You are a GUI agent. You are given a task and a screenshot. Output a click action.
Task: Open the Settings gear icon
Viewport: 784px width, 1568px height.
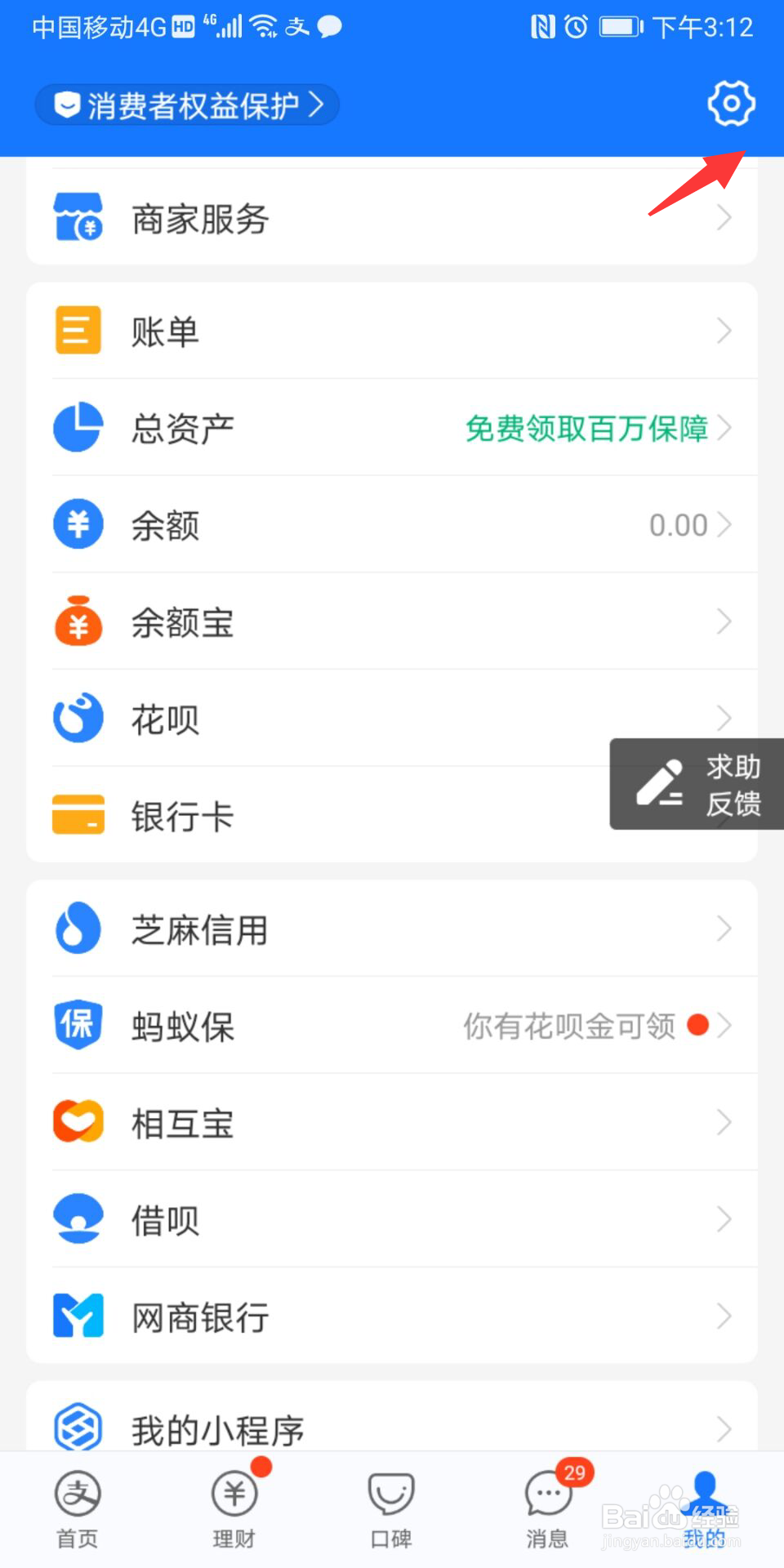pyautogui.click(x=731, y=103)
